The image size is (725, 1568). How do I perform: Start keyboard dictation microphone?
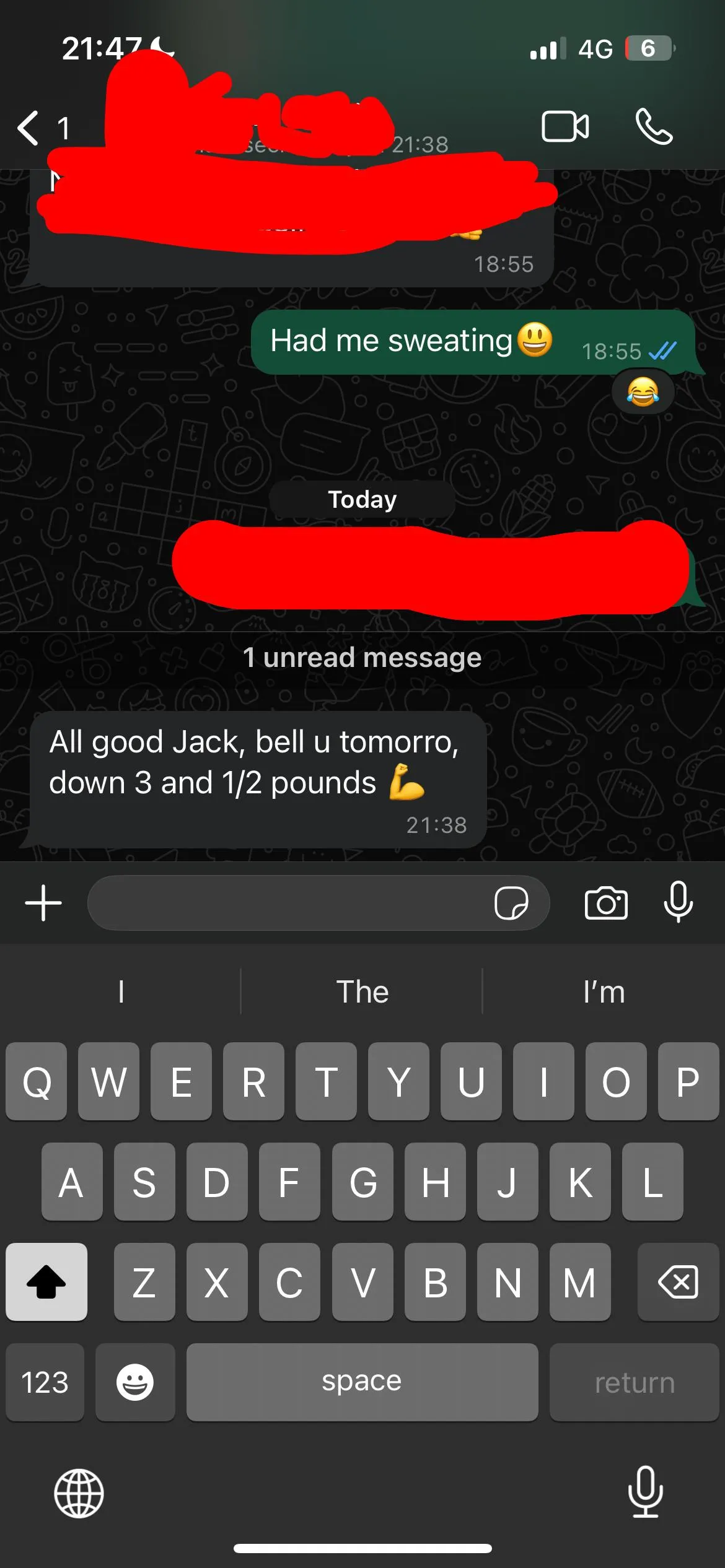[x=645, y=1492]
